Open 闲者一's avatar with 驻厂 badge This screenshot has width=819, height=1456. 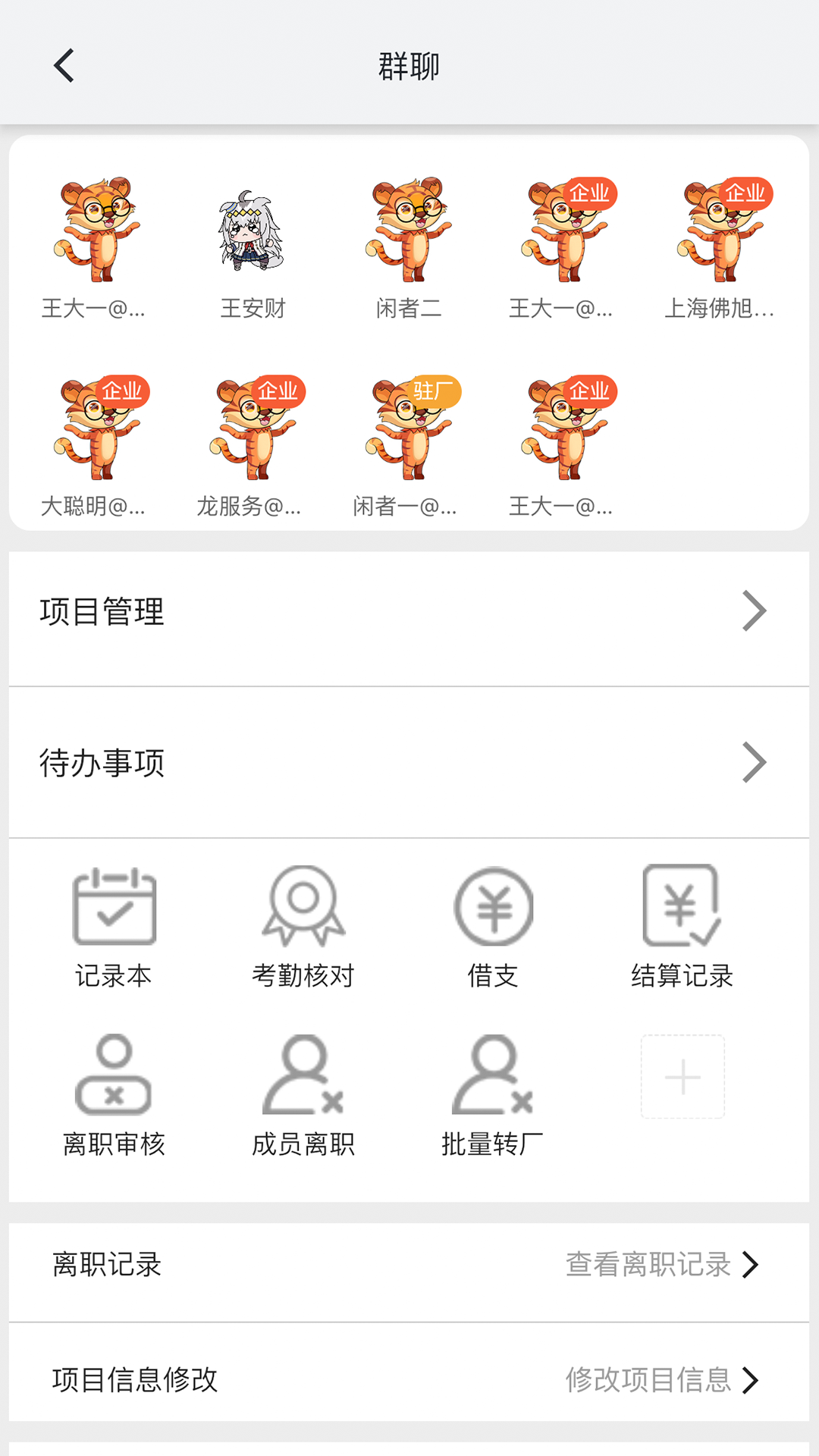[409, 432]
